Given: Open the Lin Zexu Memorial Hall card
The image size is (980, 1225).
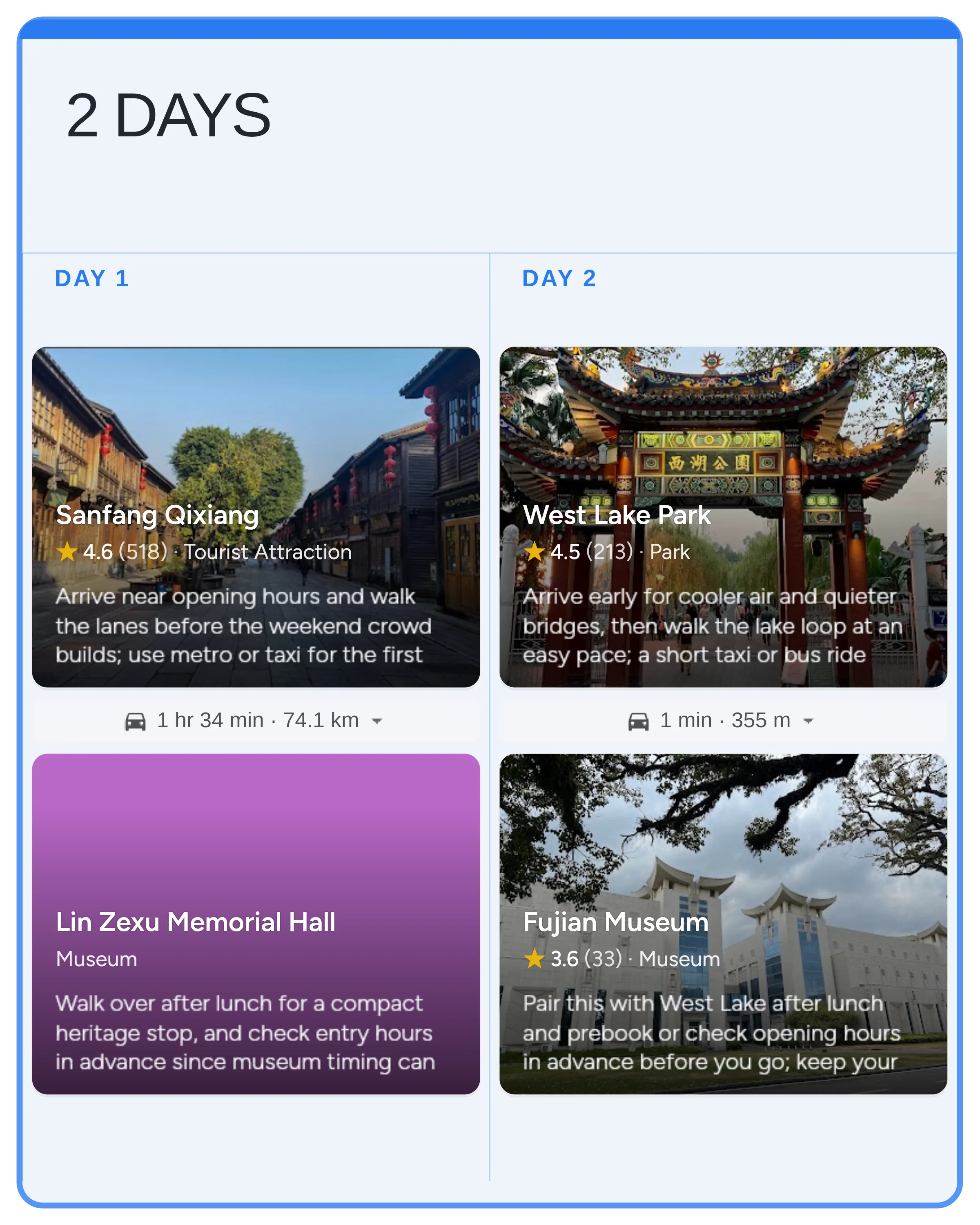Looking at the screenshot, I should point(256,923).
